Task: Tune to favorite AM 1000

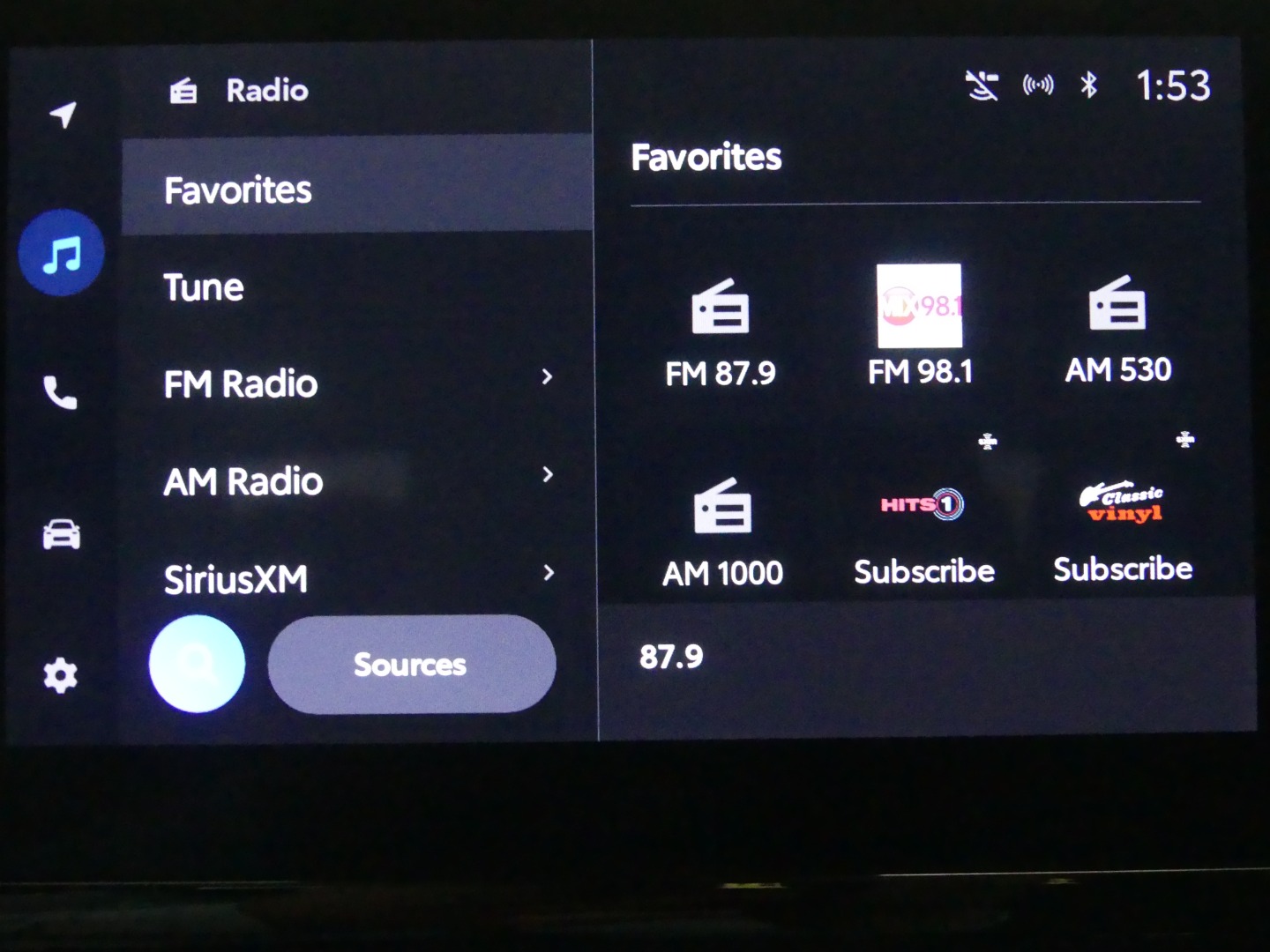Action: (x=722, y=533)
